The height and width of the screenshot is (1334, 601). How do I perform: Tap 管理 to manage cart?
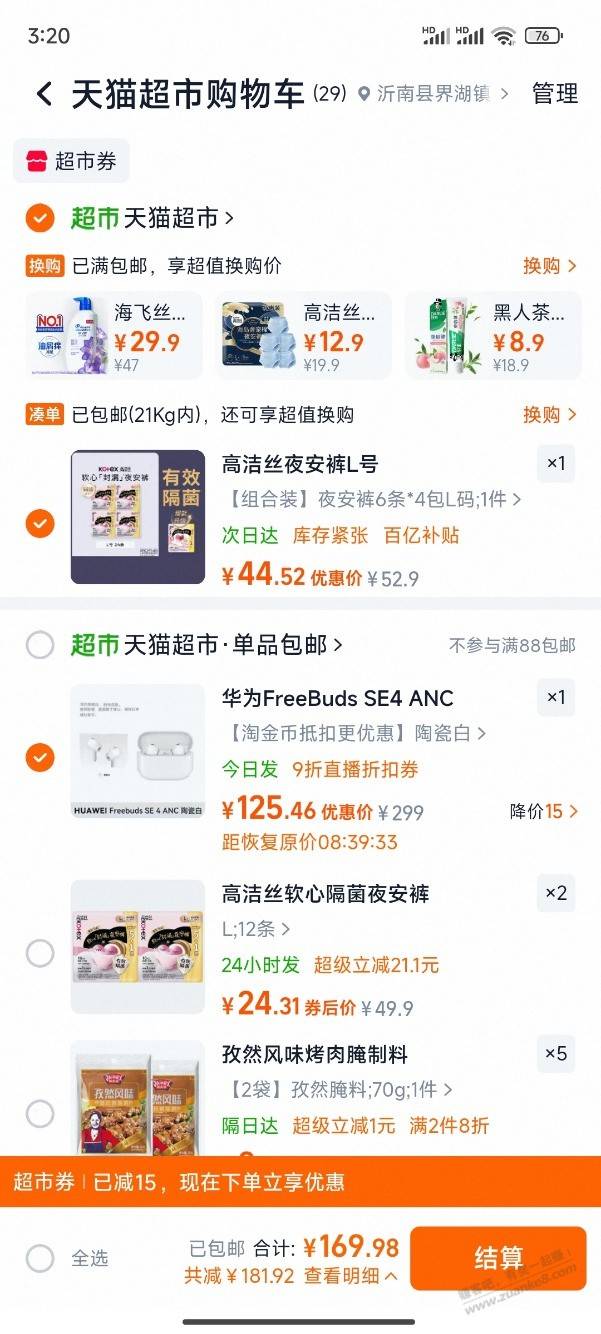554,94
